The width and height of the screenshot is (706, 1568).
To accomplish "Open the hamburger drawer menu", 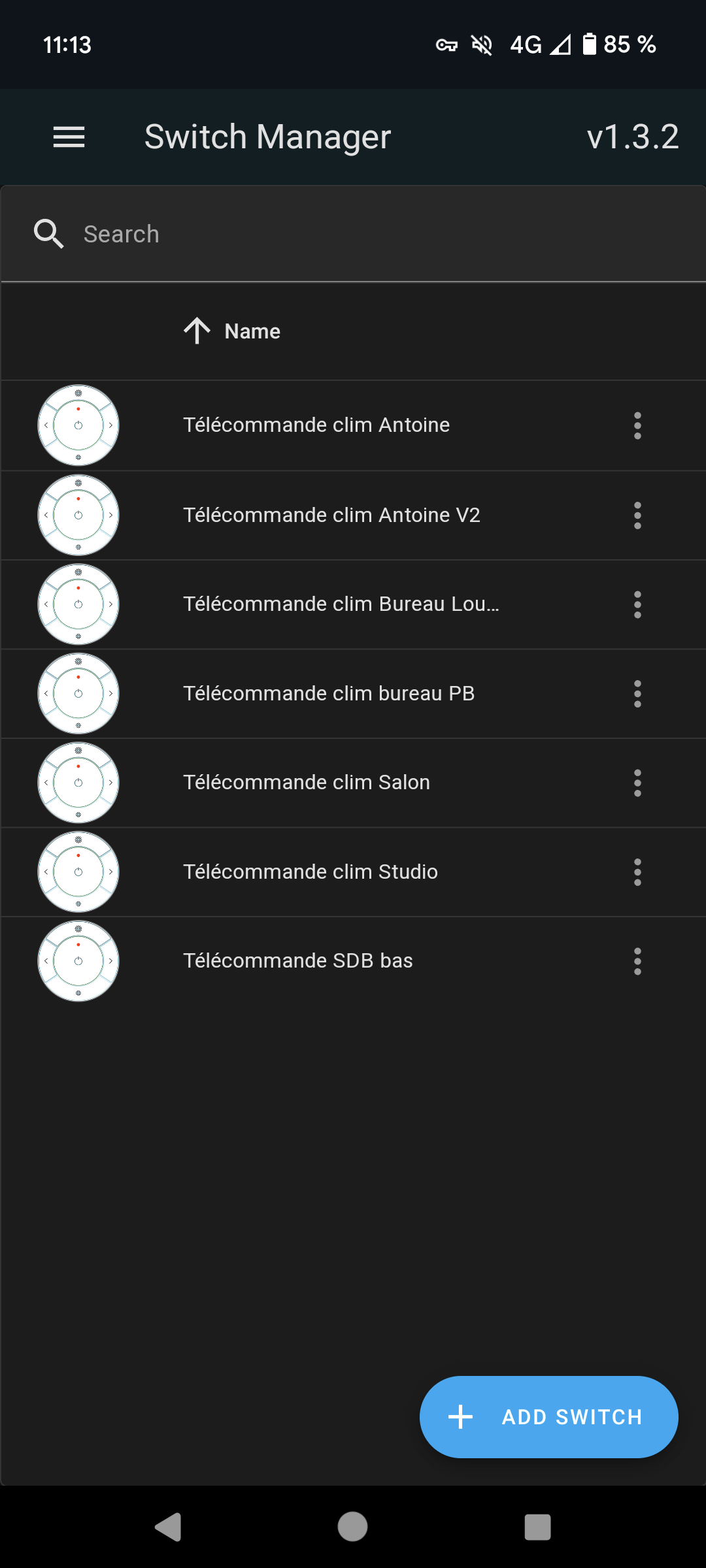I will click(69, 137).
